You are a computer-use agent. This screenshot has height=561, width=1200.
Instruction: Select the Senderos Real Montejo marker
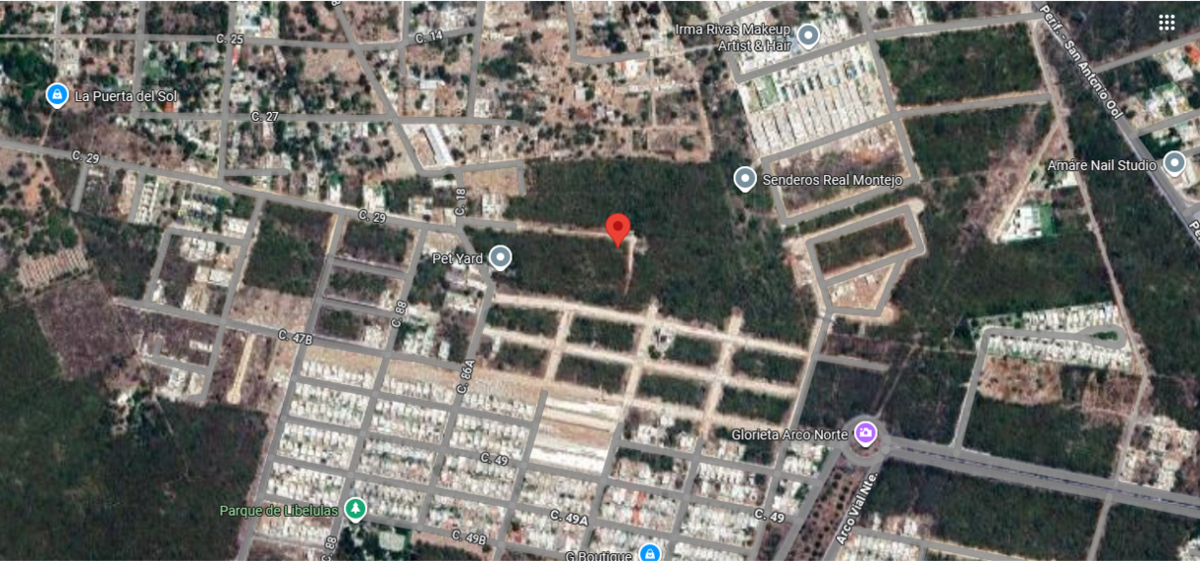pos(745,179)
